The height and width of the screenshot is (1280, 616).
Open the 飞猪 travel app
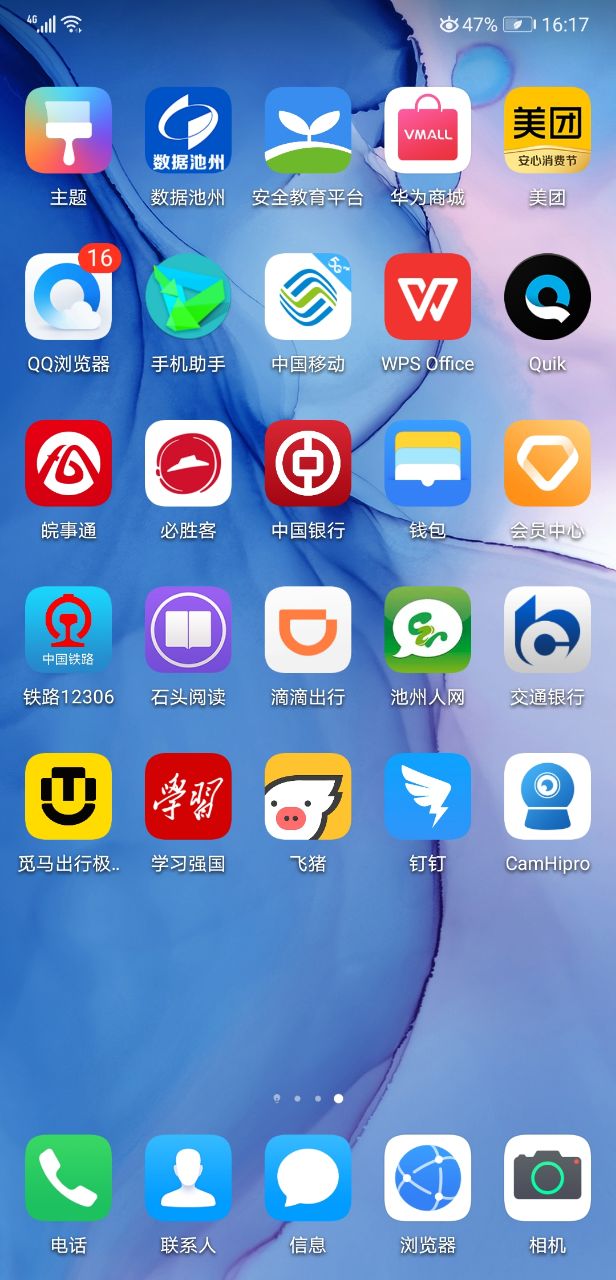pos(308,796)
